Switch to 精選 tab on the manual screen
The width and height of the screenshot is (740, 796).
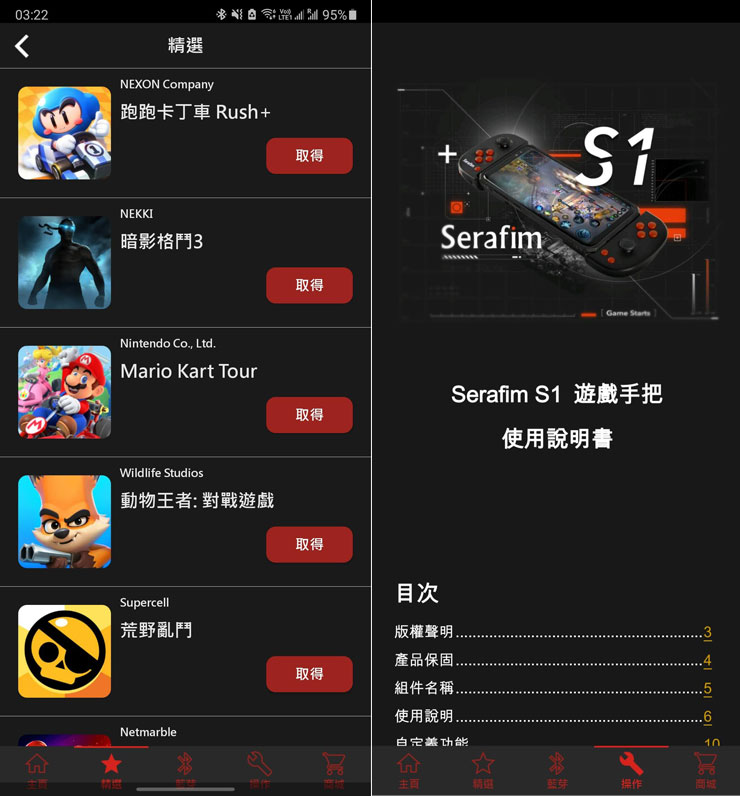(x=483, y=770)
